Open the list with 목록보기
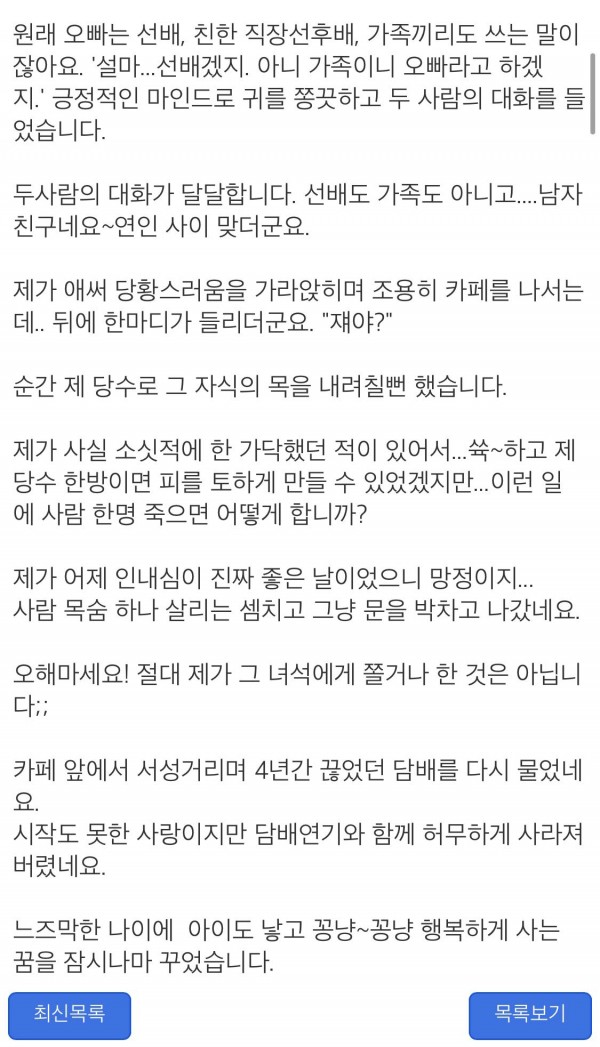The width and height of the screenshot is (600, 1047). pos(530,1014)
